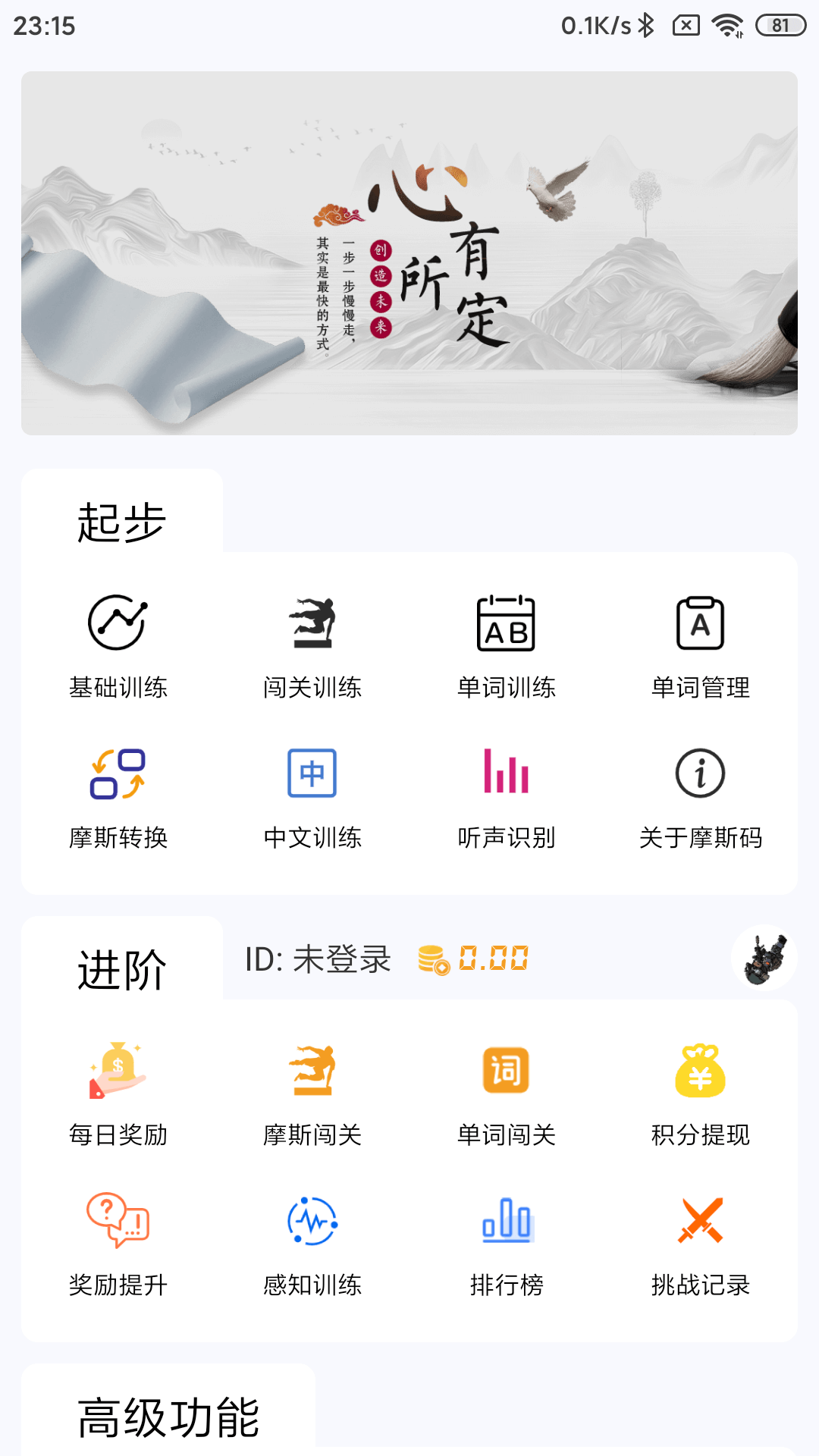Tap the avatar image next to the balance

coord(764,958)
